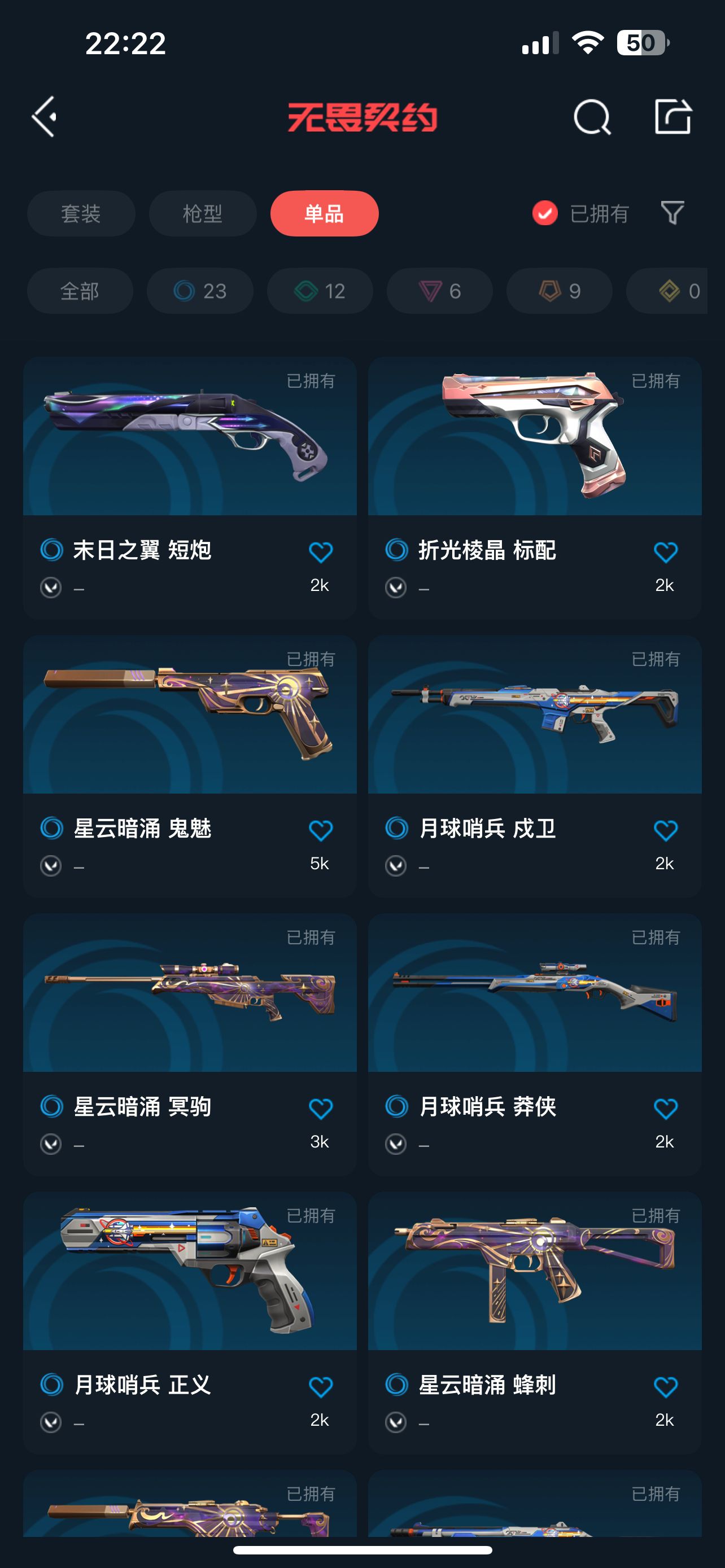Switch to the 套装 tab

click(81, 214)
